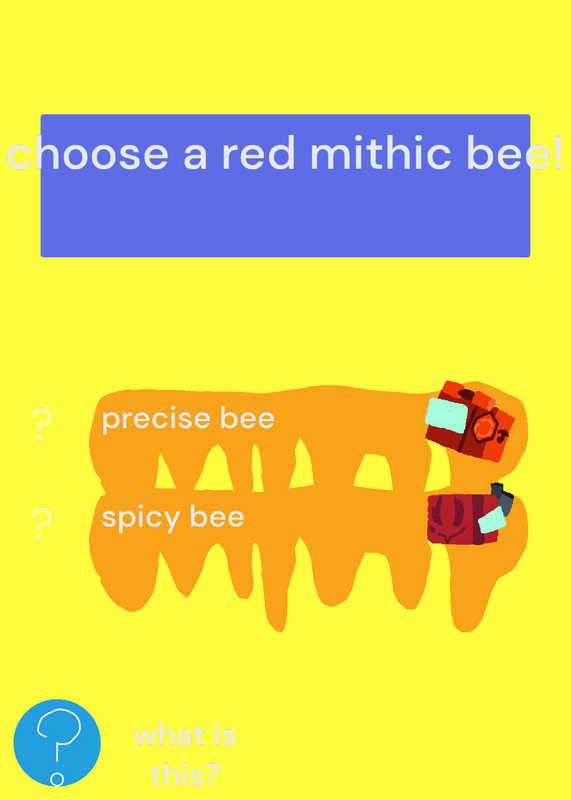
Task: Open the blue 'what is this?' help button
Action: click(x=57, y=742)
